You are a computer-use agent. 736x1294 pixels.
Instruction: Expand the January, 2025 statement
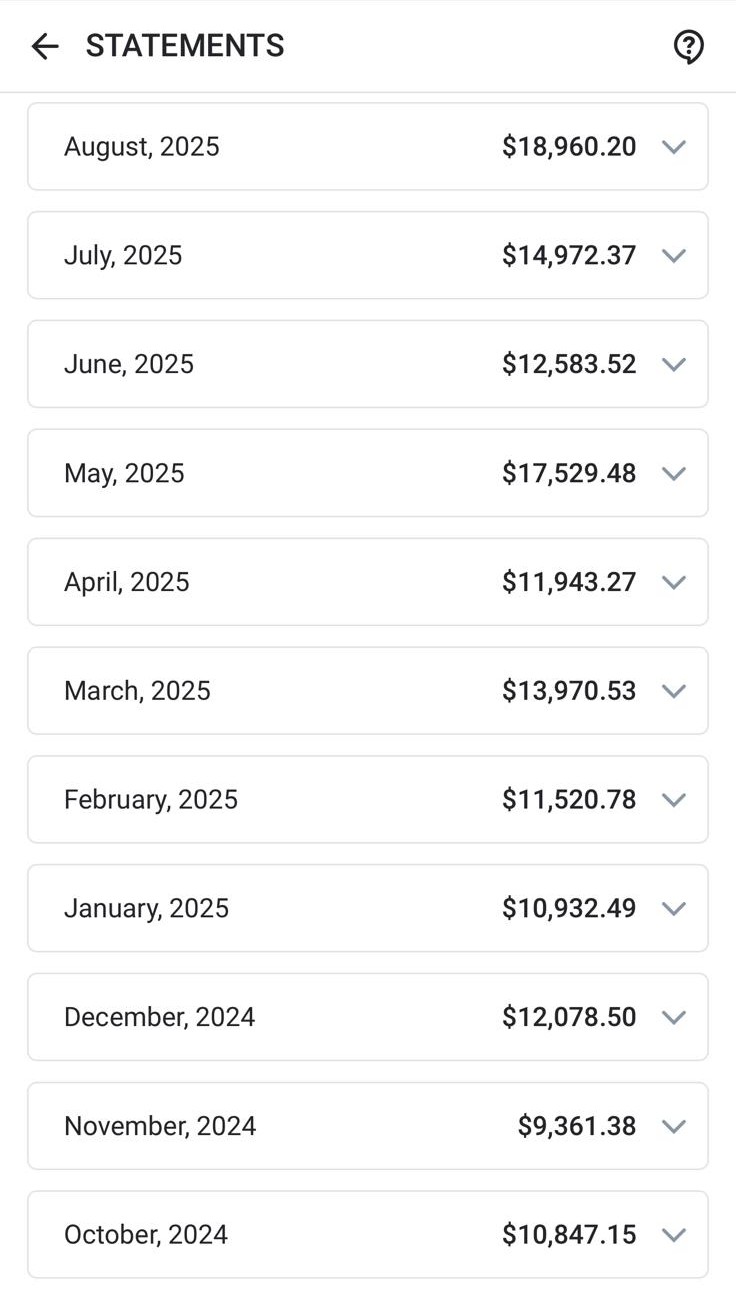point(368,908)
